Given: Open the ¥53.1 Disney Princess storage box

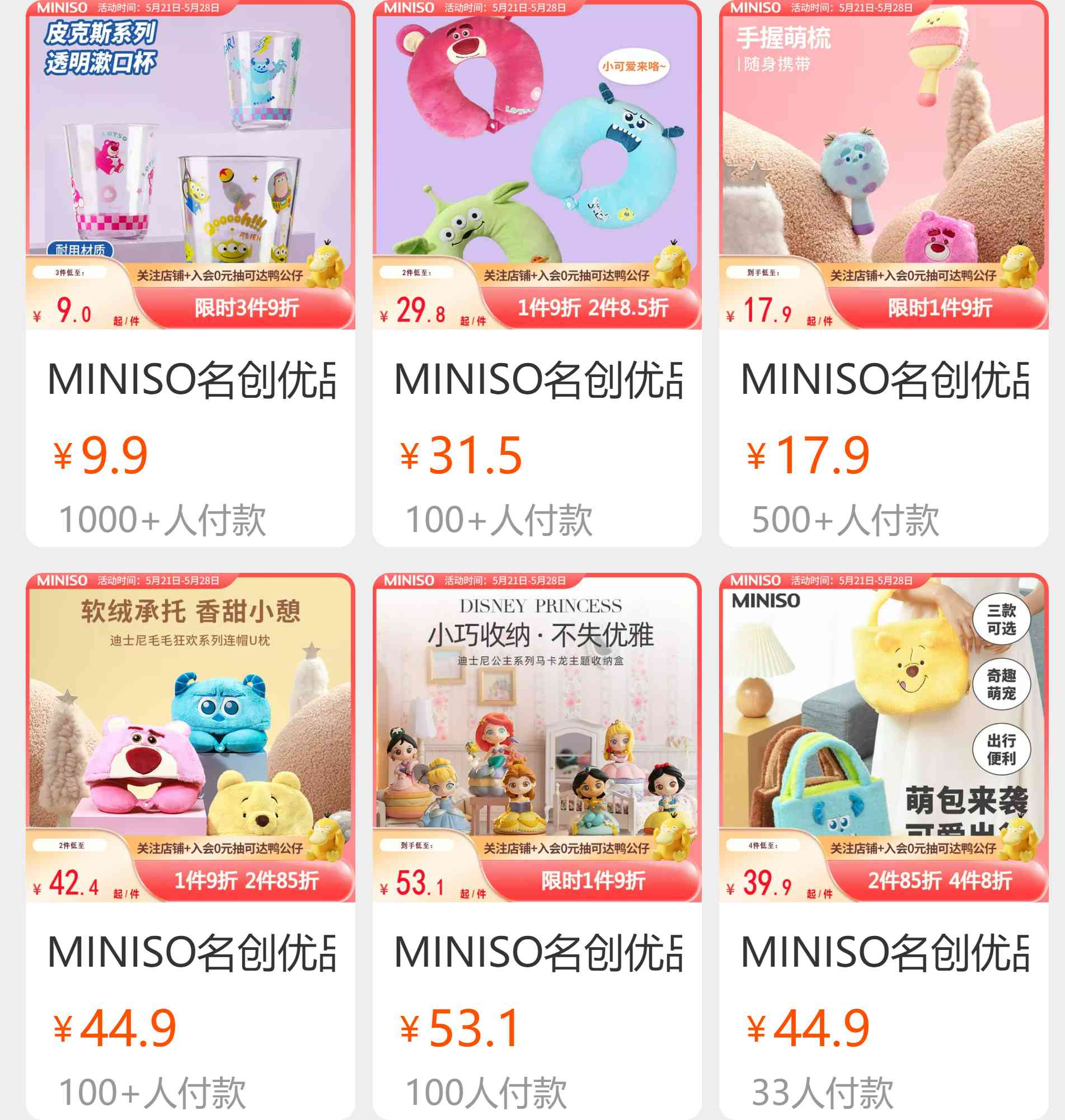Looking at the screenshot, I should (x=537, y=737).
